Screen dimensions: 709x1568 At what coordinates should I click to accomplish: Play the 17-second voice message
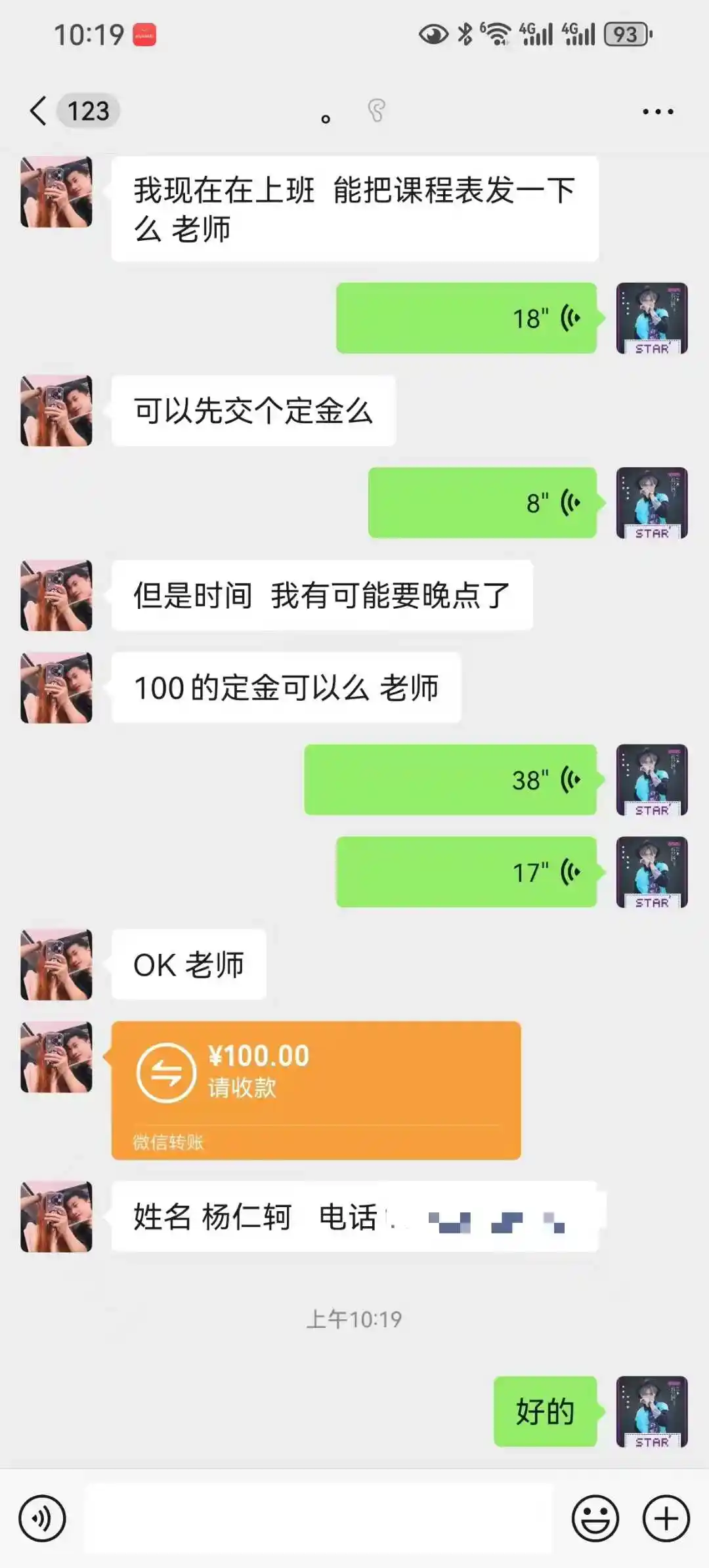(x=466, y=873)
